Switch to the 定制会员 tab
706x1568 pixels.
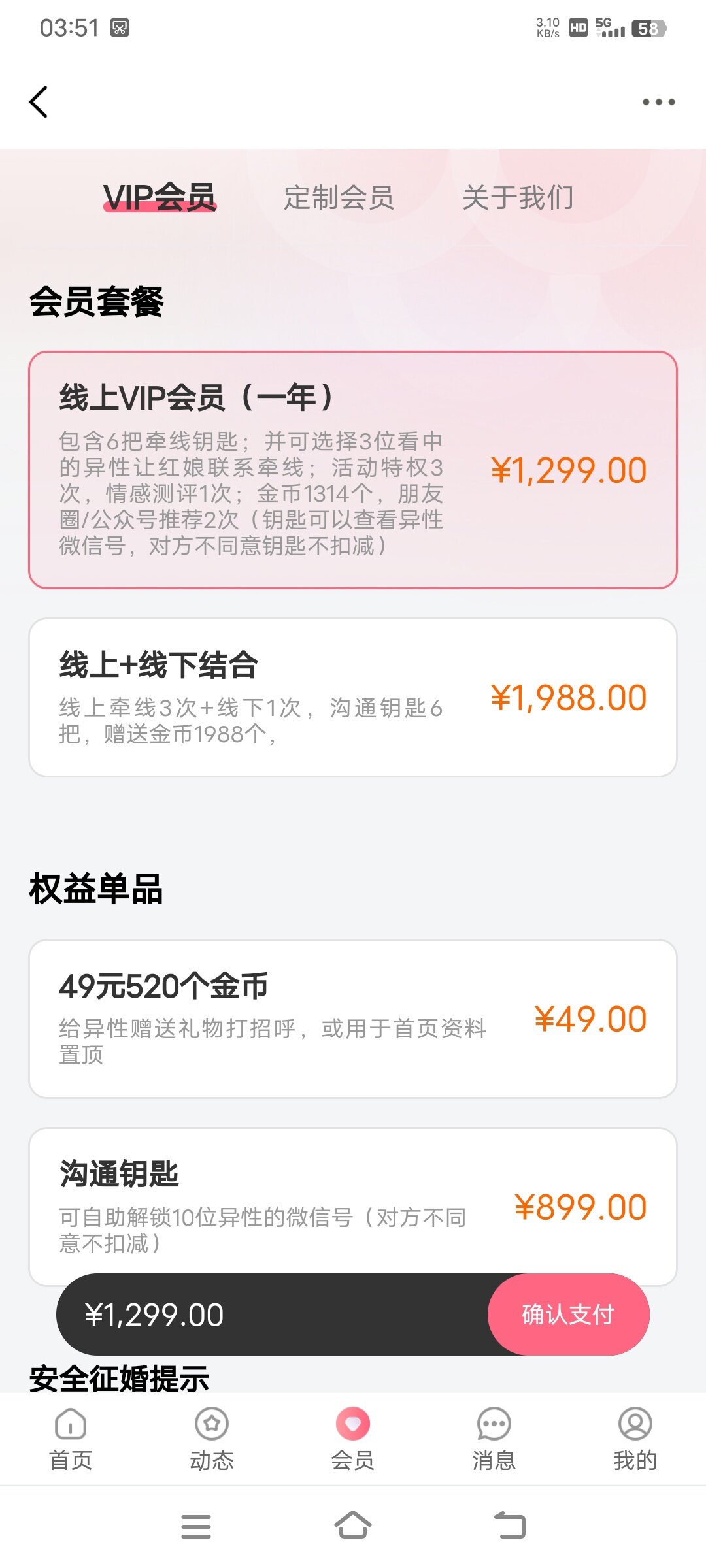tap(339, 197)
